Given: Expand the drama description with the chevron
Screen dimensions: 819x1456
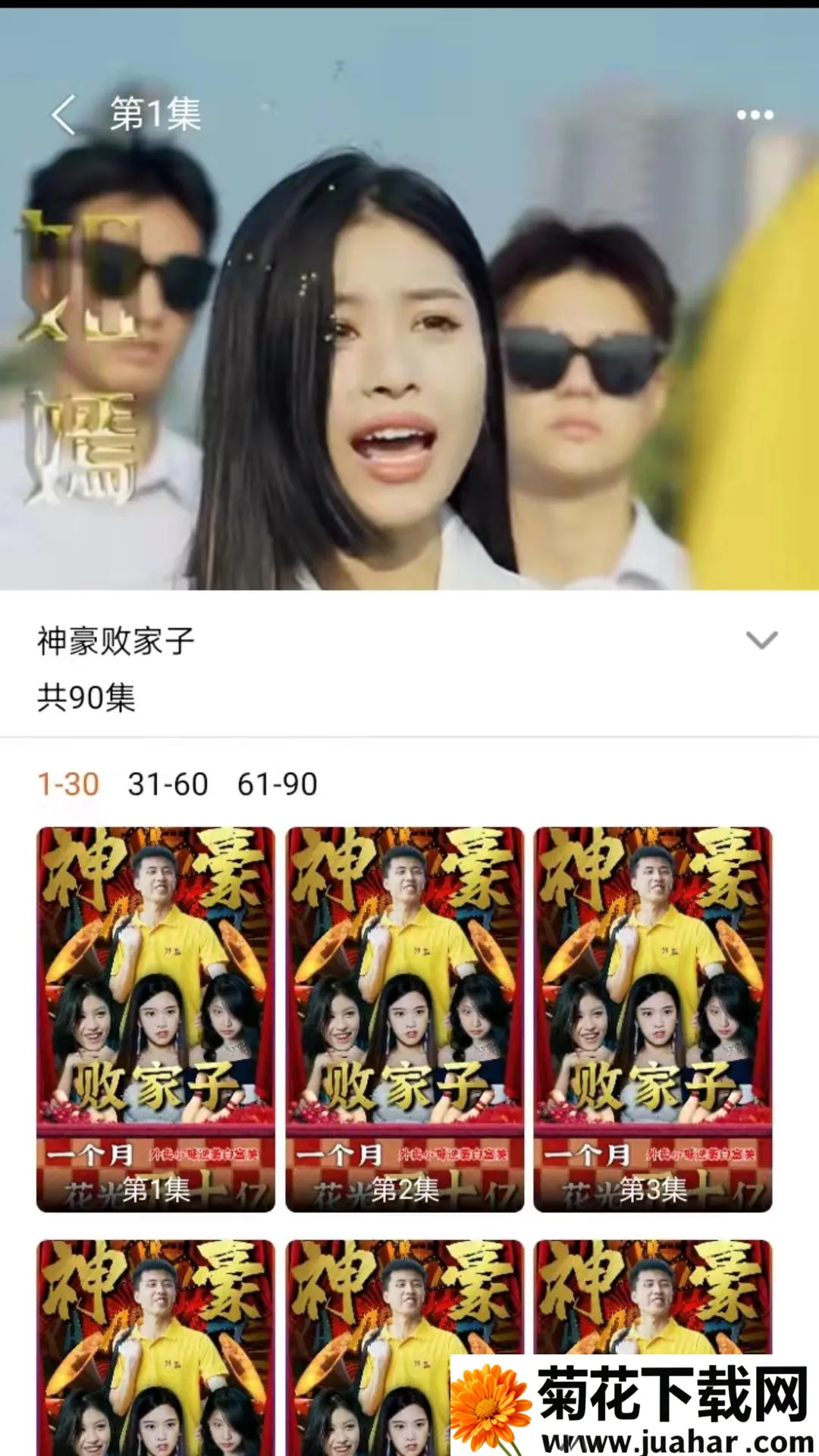Looking at the screenshot, I should (x=762, y=641).
